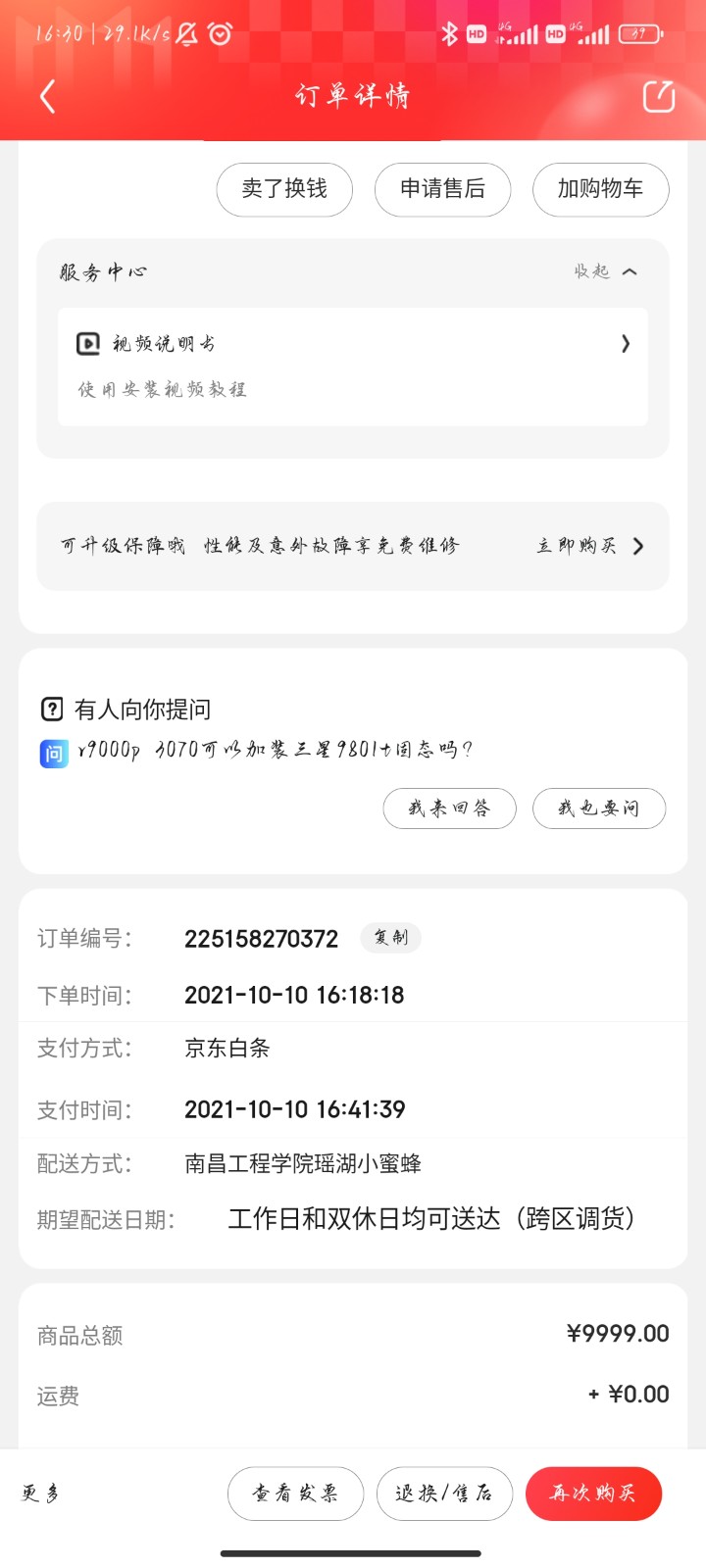Copy the order number with 复制
Image resolution: width=706 pixels, height=1568 pixels.
pos(390,938)
